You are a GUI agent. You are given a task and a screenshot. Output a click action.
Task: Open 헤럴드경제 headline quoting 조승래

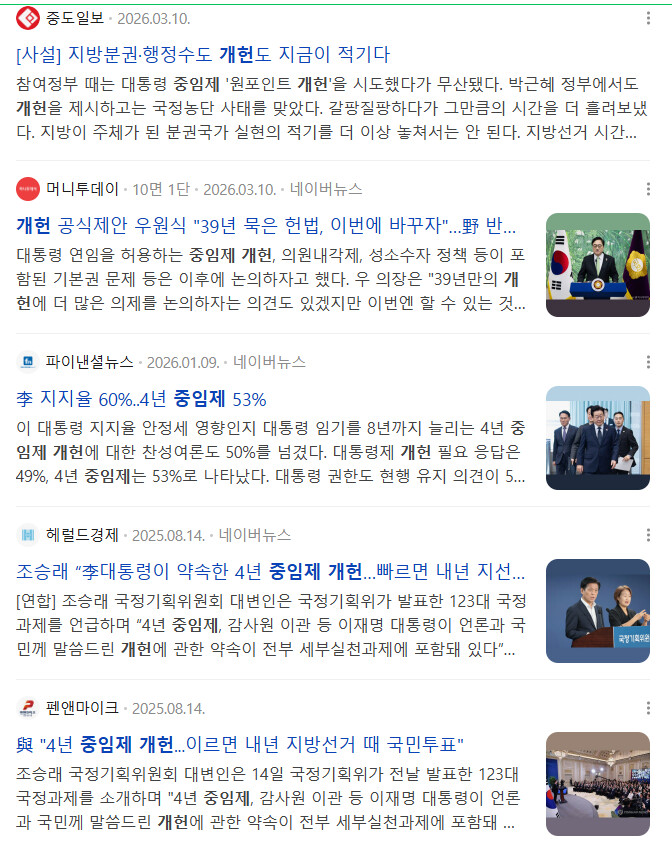271,571
